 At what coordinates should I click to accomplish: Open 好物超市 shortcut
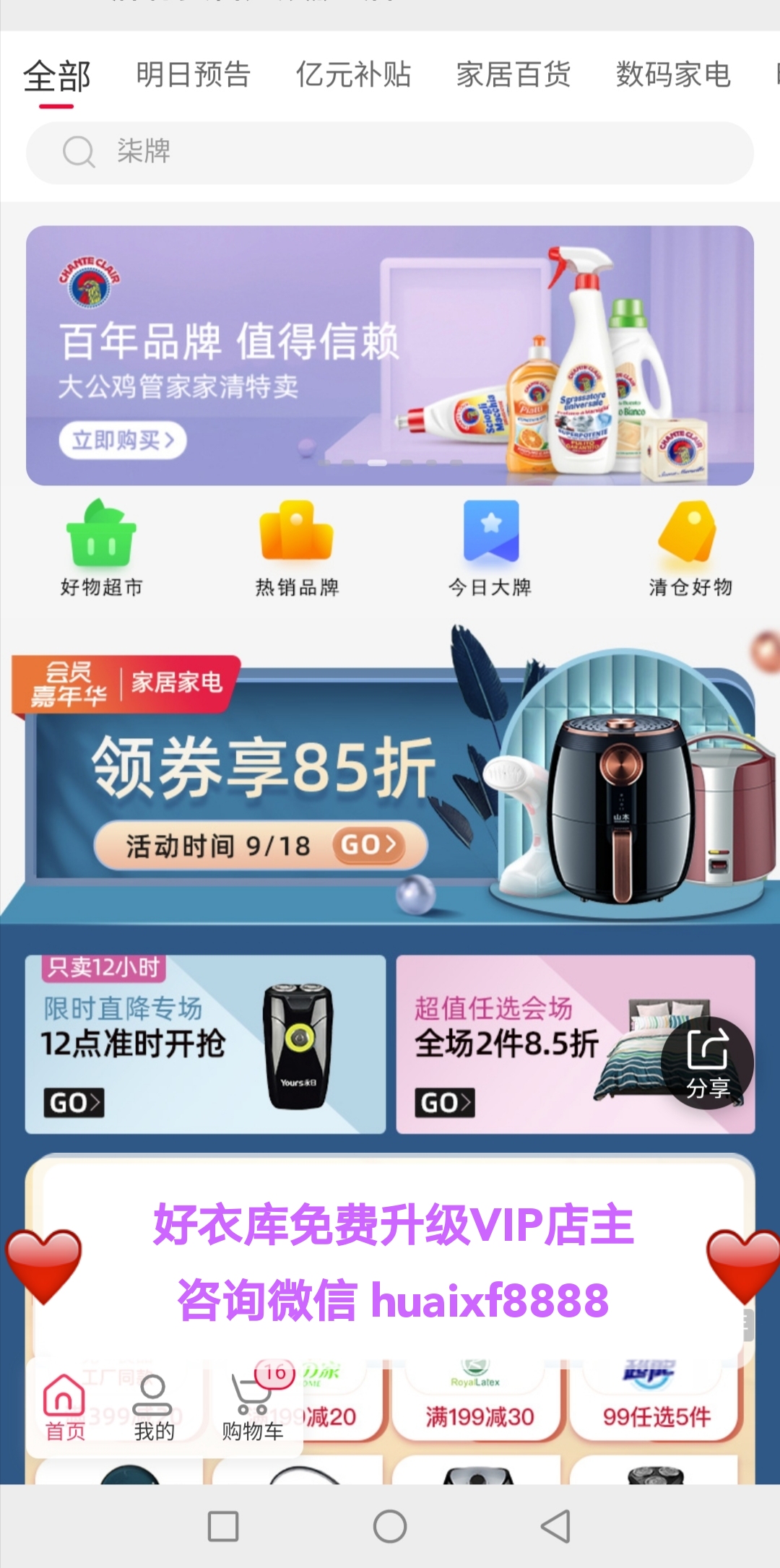pos(101,549)
